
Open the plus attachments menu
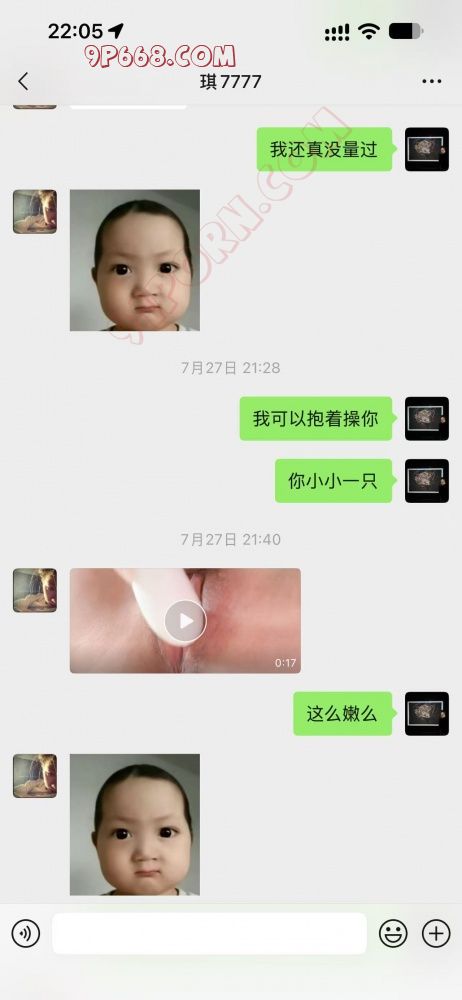(436, 934)
